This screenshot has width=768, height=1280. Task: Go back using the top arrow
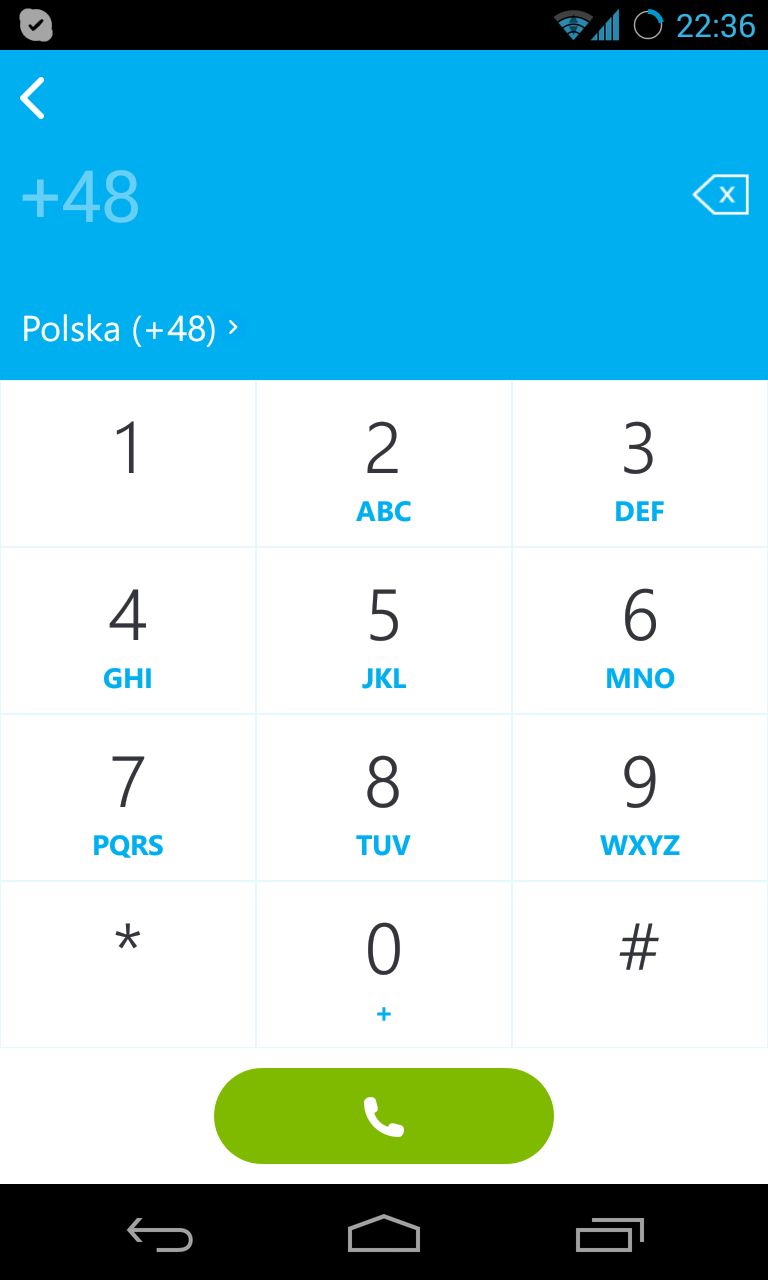point(33,98)
